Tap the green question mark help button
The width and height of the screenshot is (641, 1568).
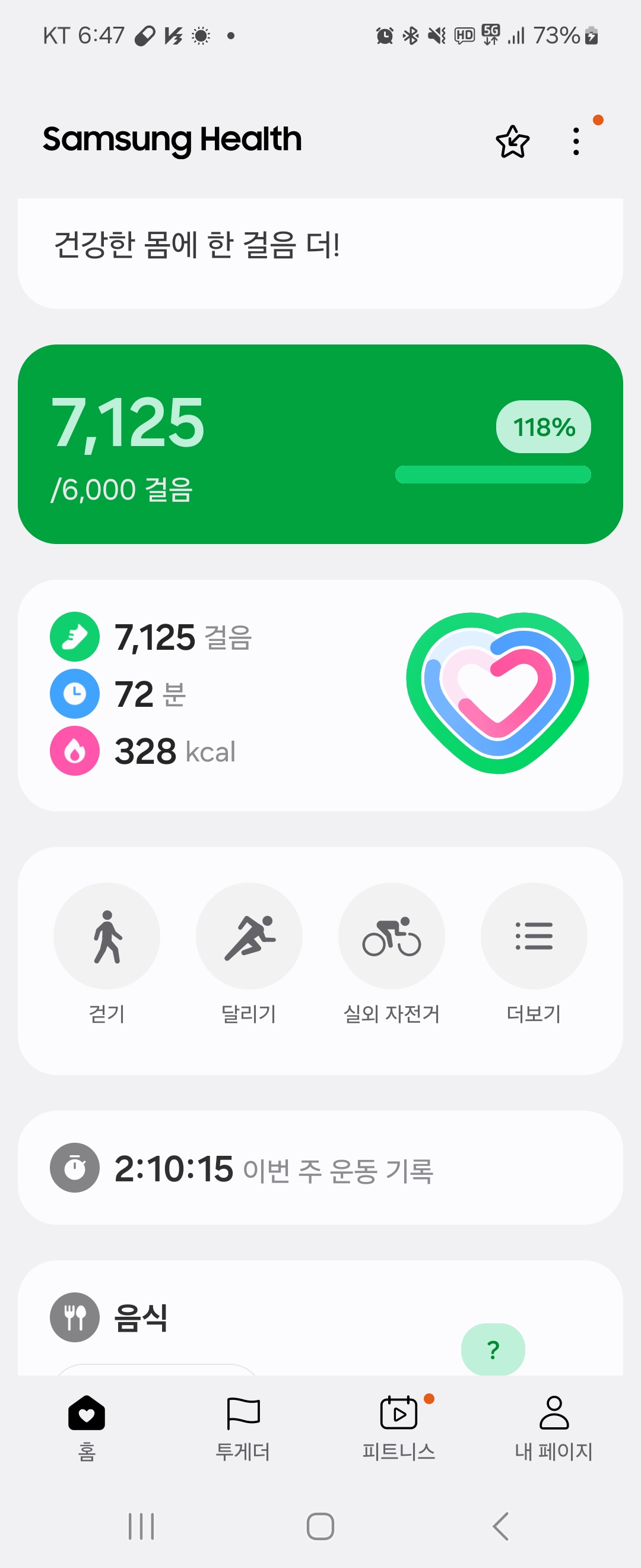click(x=493, y=1349)
